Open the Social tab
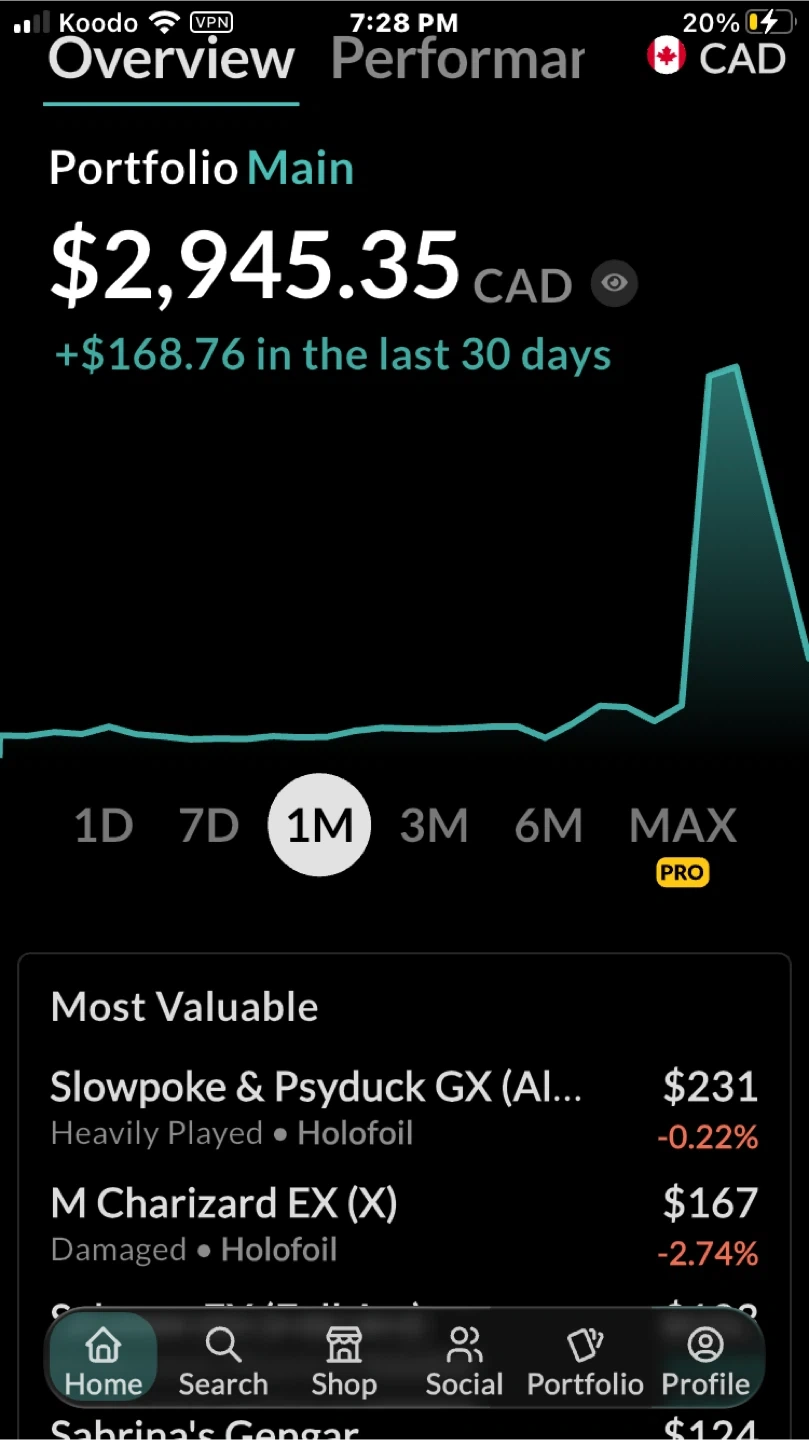This screenshot has width=809, height=1440. click(464, 1361)
